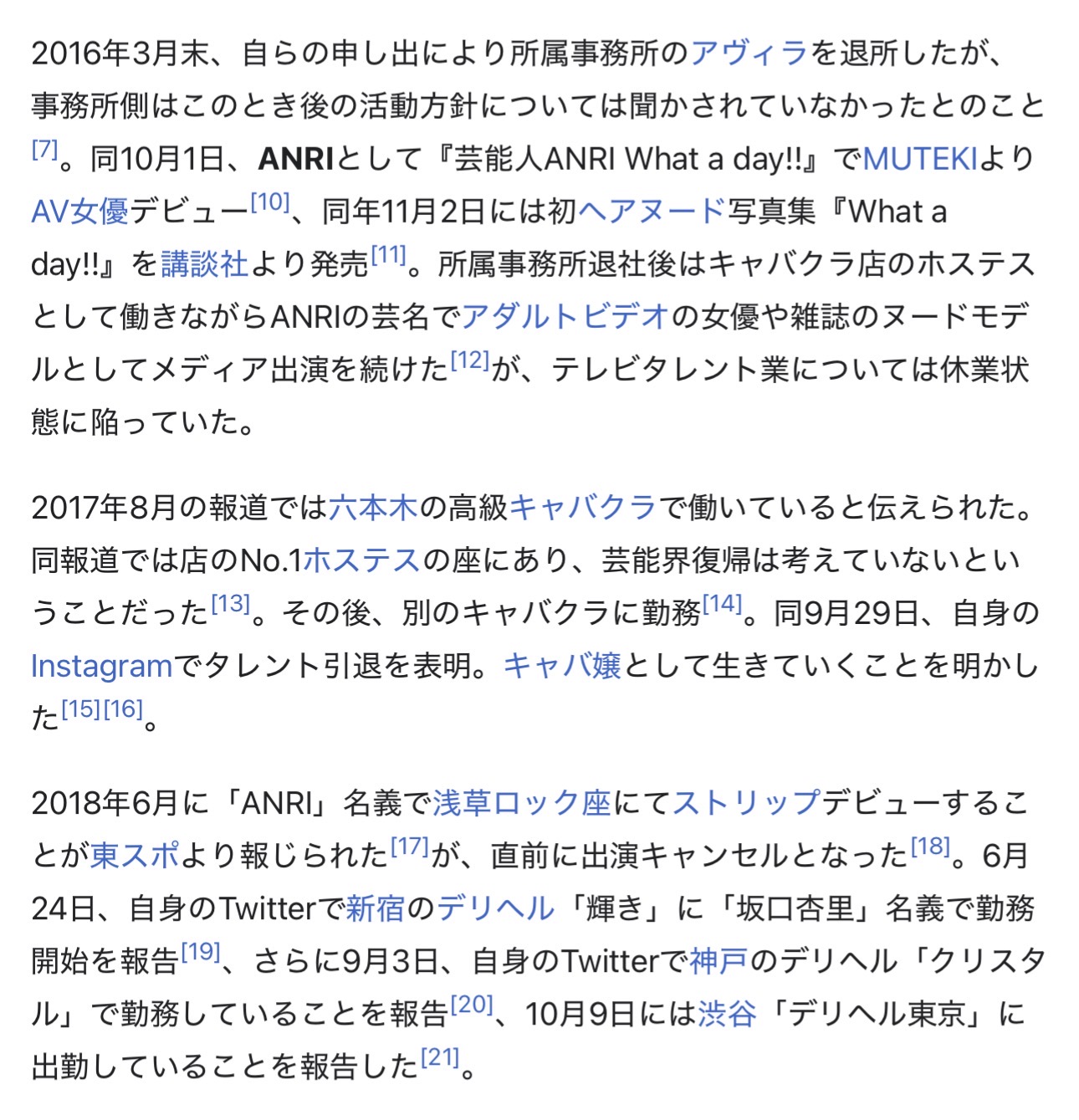The height and width of the screenshot is (1120, 1079).
Task: Jump to footnote reference [21]
Action: [x=441, y=1057]
